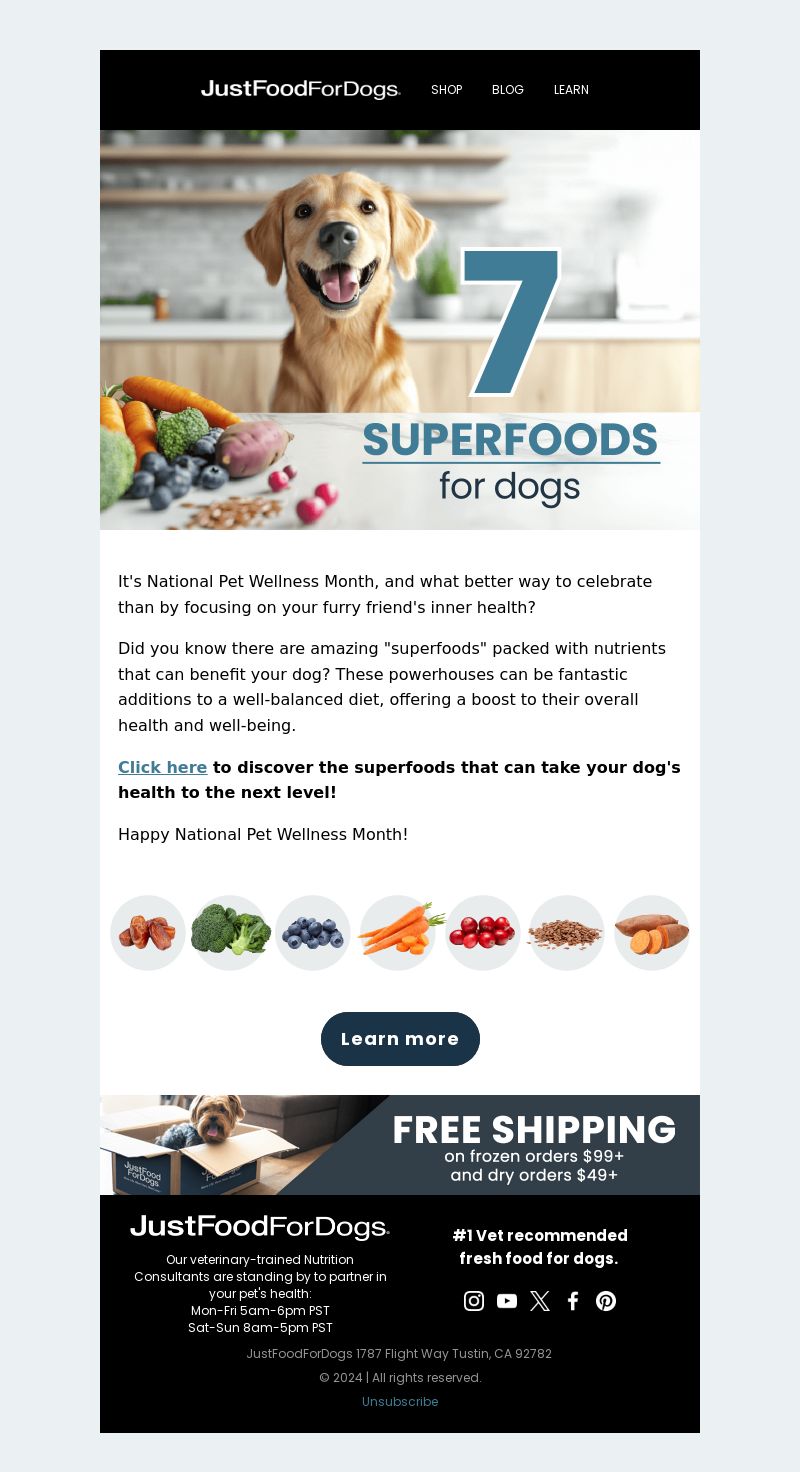The width and height of the screenshot is (800, 1472).
Task: Open the X social icon
Action: coord(540,1301)
